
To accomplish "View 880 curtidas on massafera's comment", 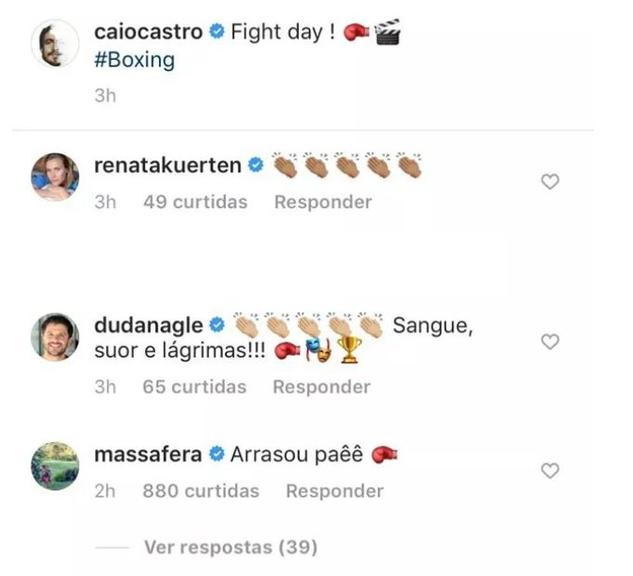I will [x=200, y=491].
